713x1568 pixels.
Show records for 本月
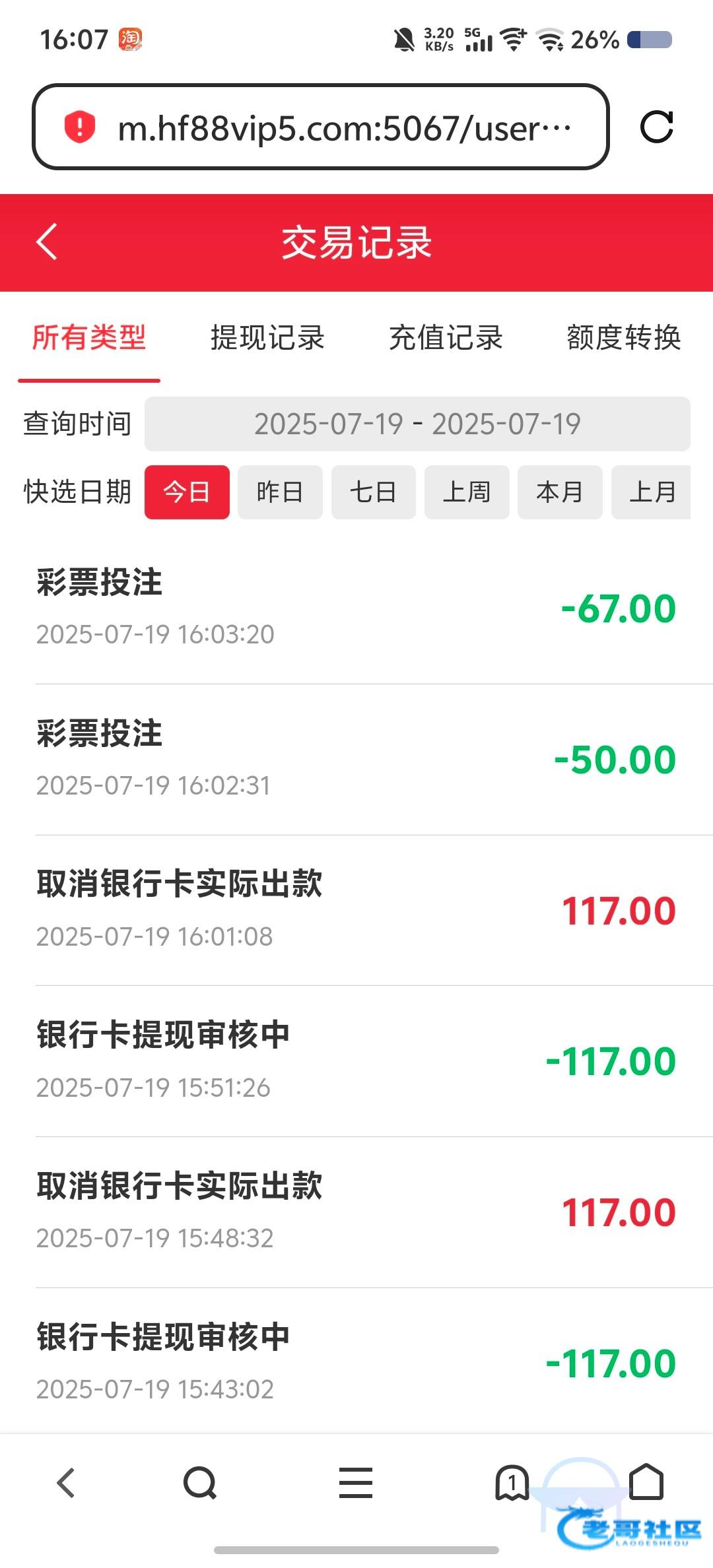[560, 492]
